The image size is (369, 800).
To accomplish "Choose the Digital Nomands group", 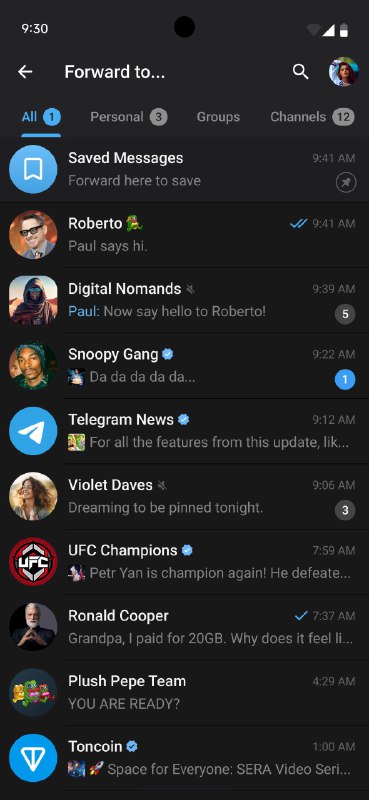I will coord(184,300).
